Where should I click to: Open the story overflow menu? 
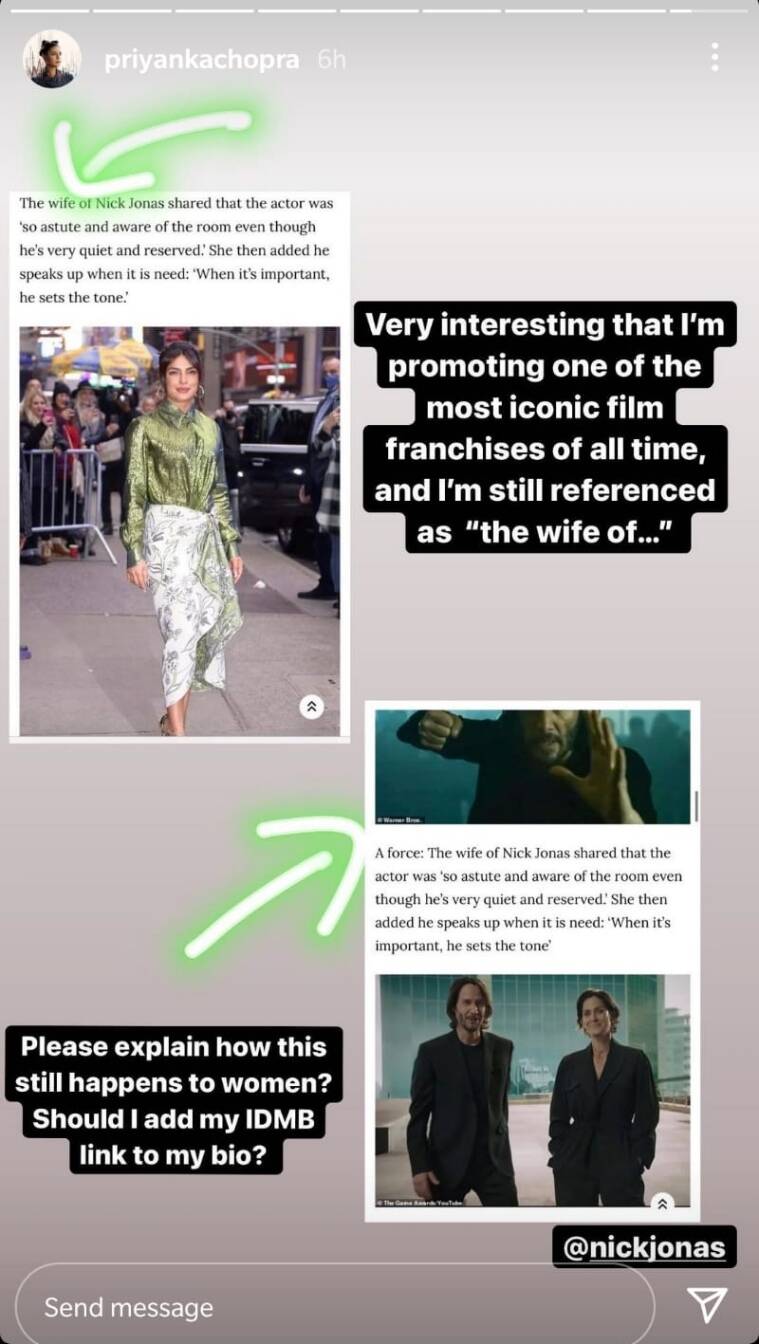pos(714,57)
